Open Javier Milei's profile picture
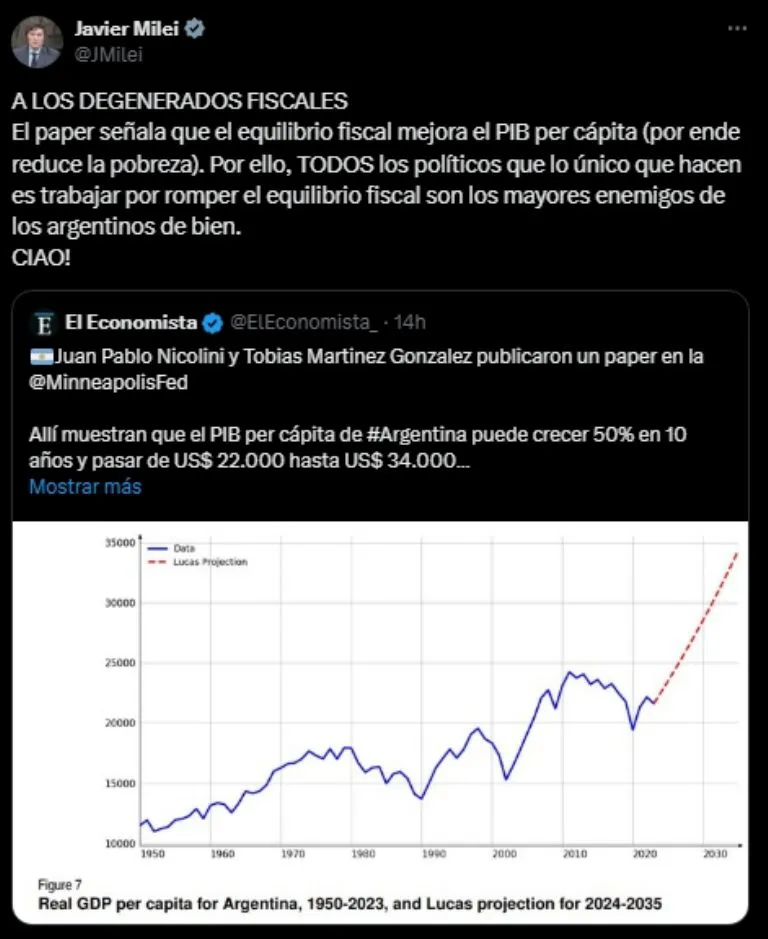 pos(37,42)
